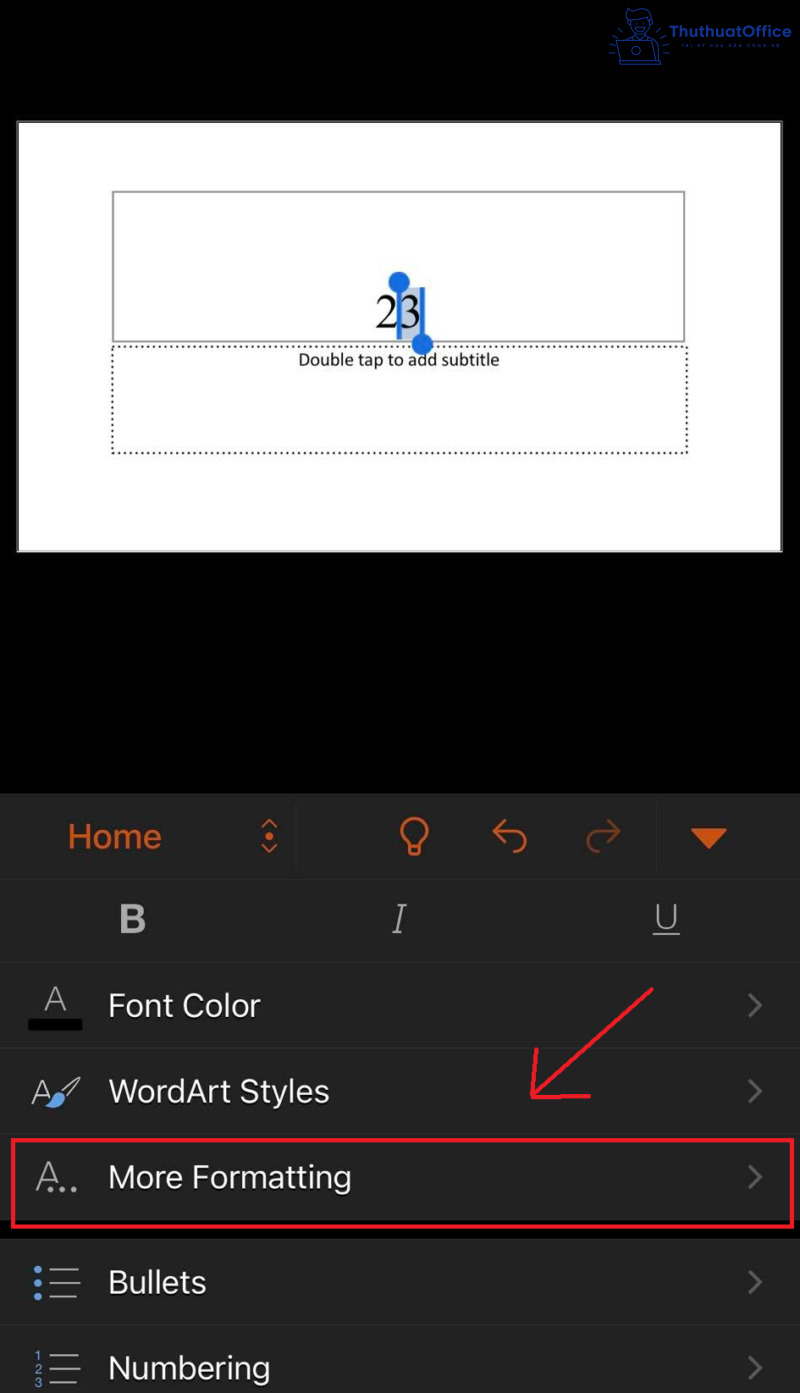Tap the lightbulb Tell Me icon
This screenshot has height=1393, width=800.
point(414,836)
